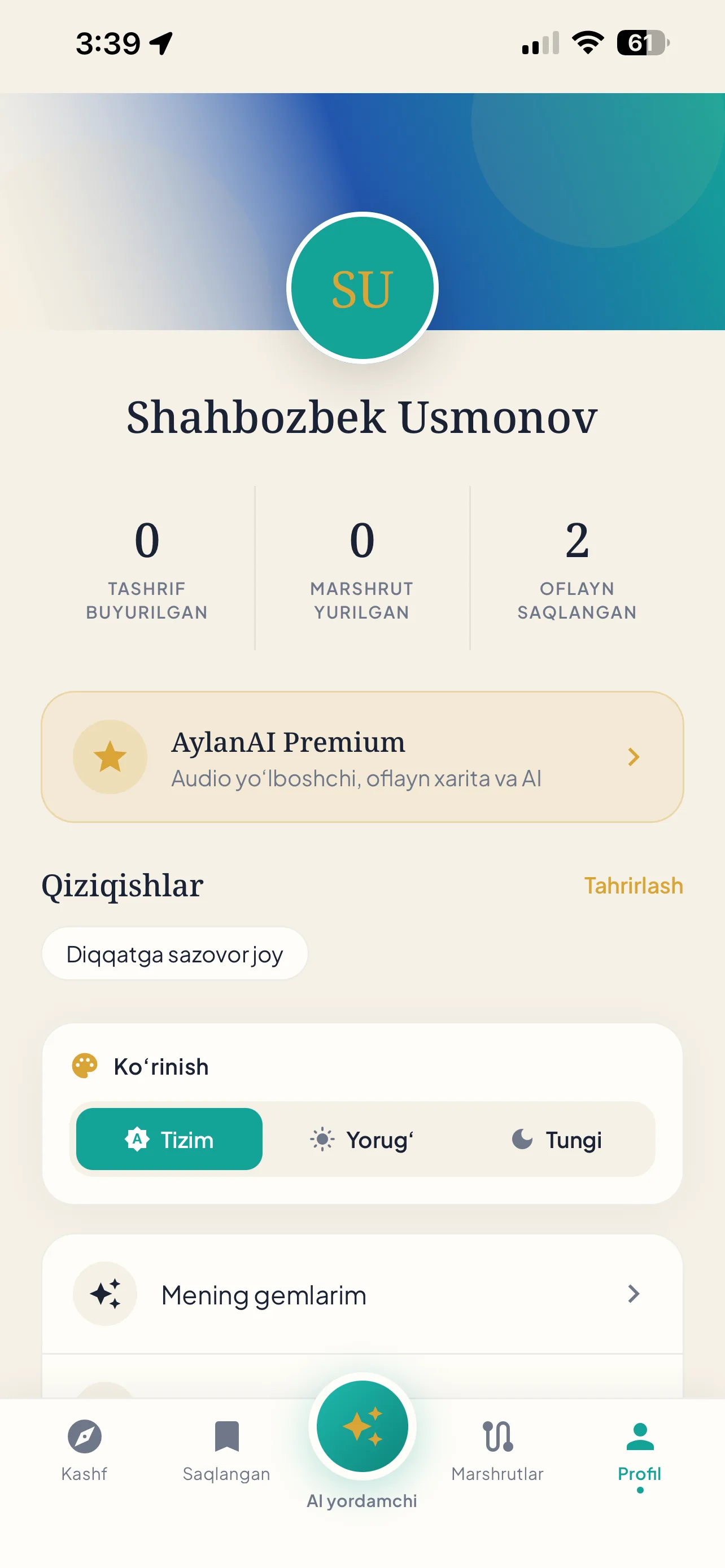Open the Saqlangan tab

226,1451
